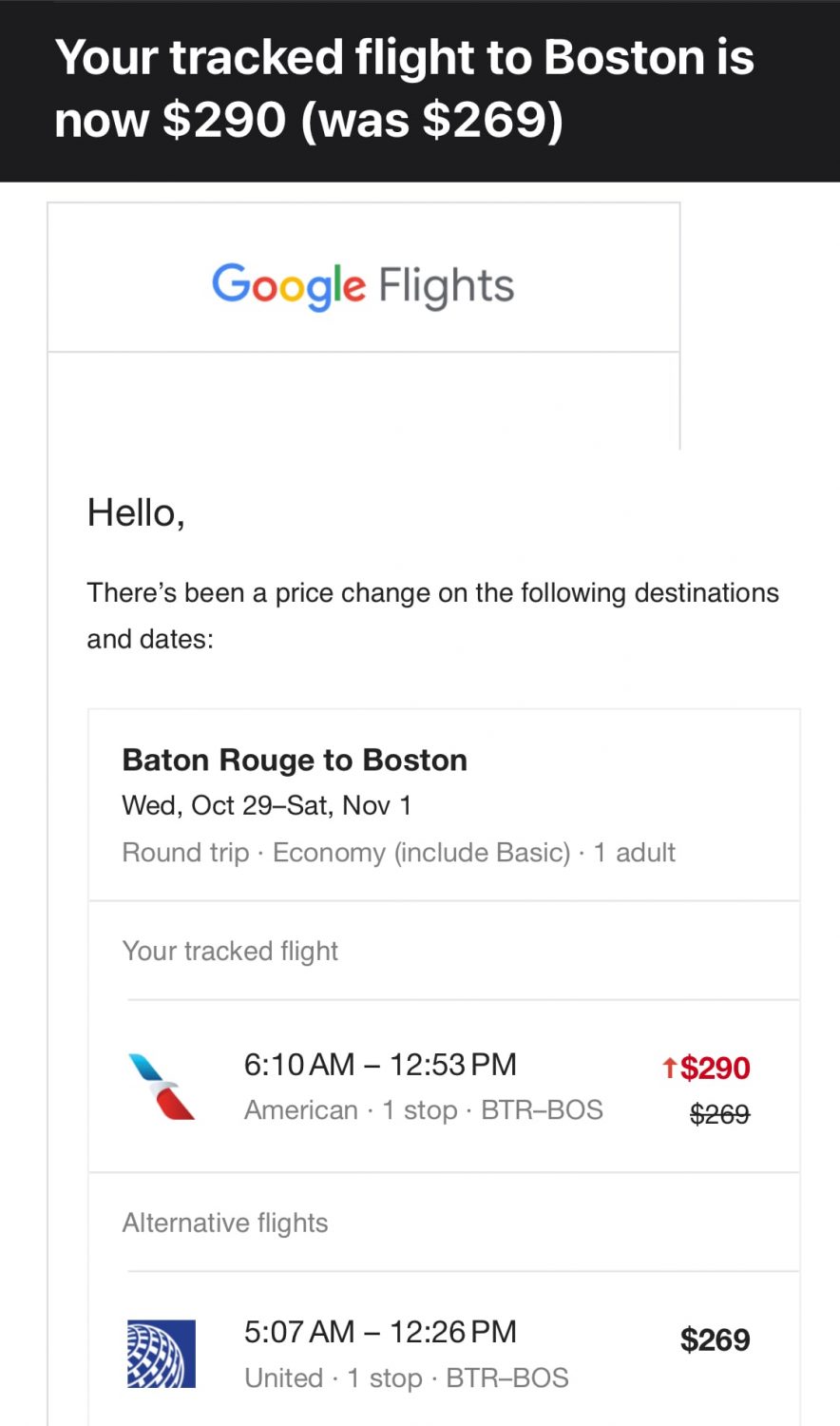Screen dimensions: 840x1426
Task: Click the 6:10 AM – 12:53 PM flight times
Action: pyautogui.click(x=380, y=1064)
